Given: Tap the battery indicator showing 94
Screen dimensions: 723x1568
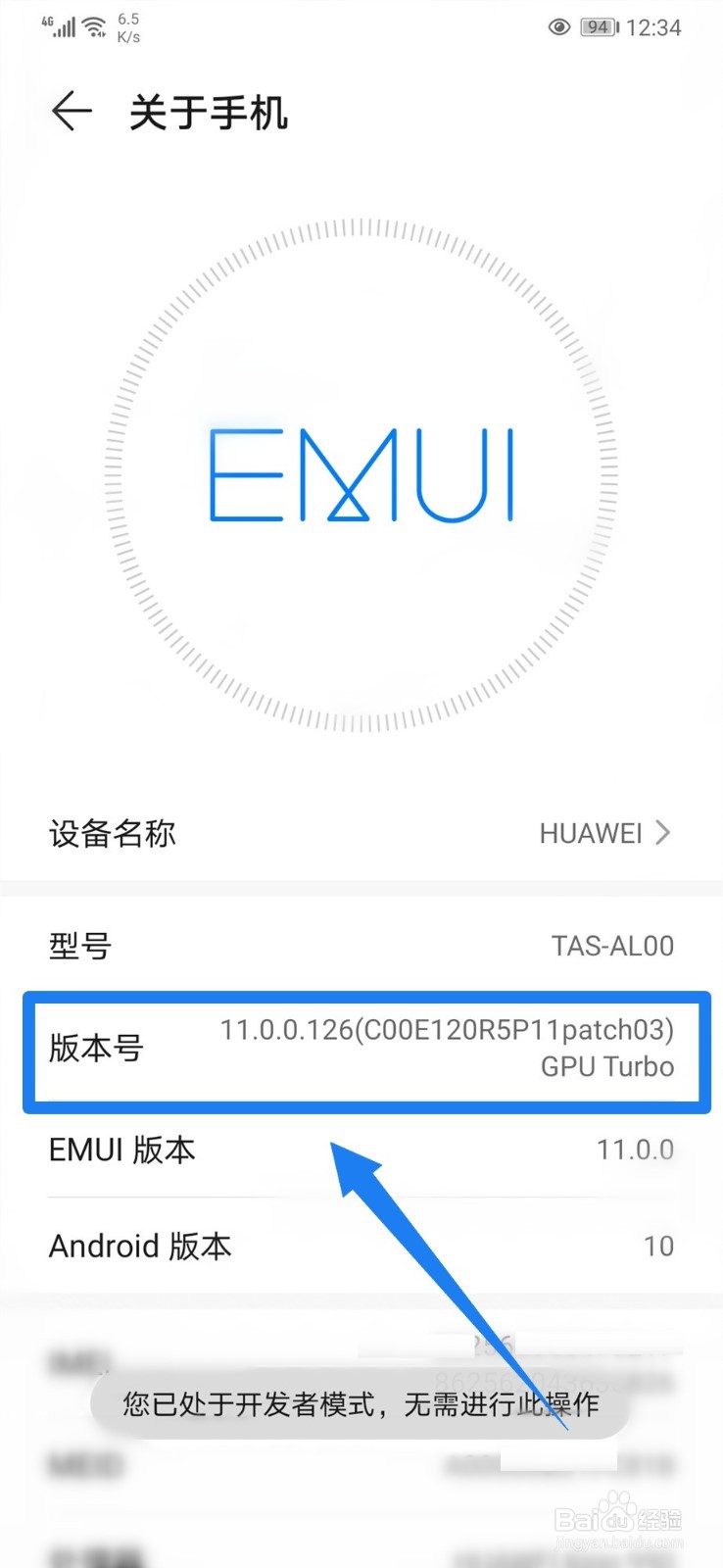Looking at the screenshot, I should pos(597,27).
